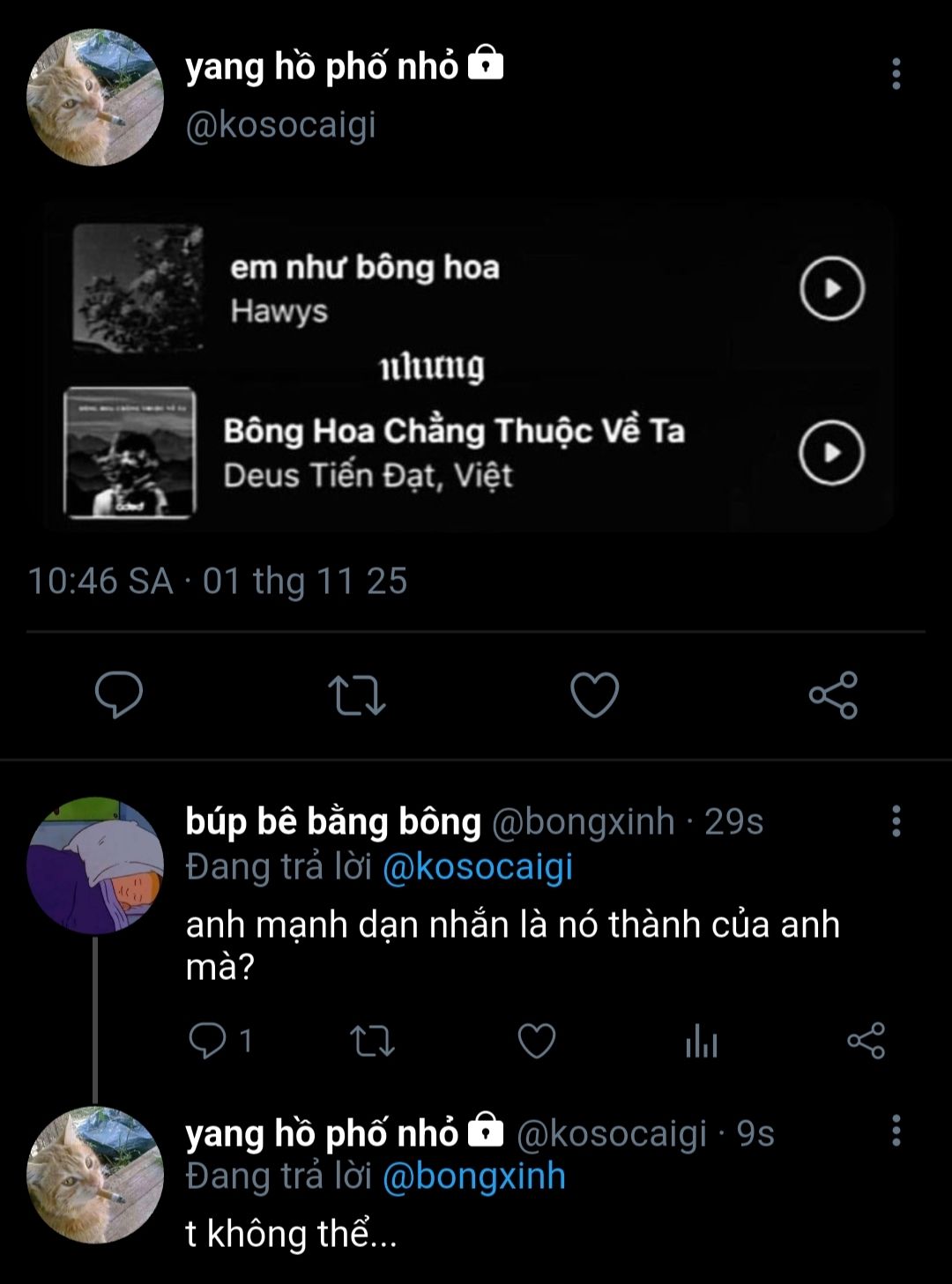Open overflow menu on búp bê bằng bông's reply
952x1284 pixels.
896,821
